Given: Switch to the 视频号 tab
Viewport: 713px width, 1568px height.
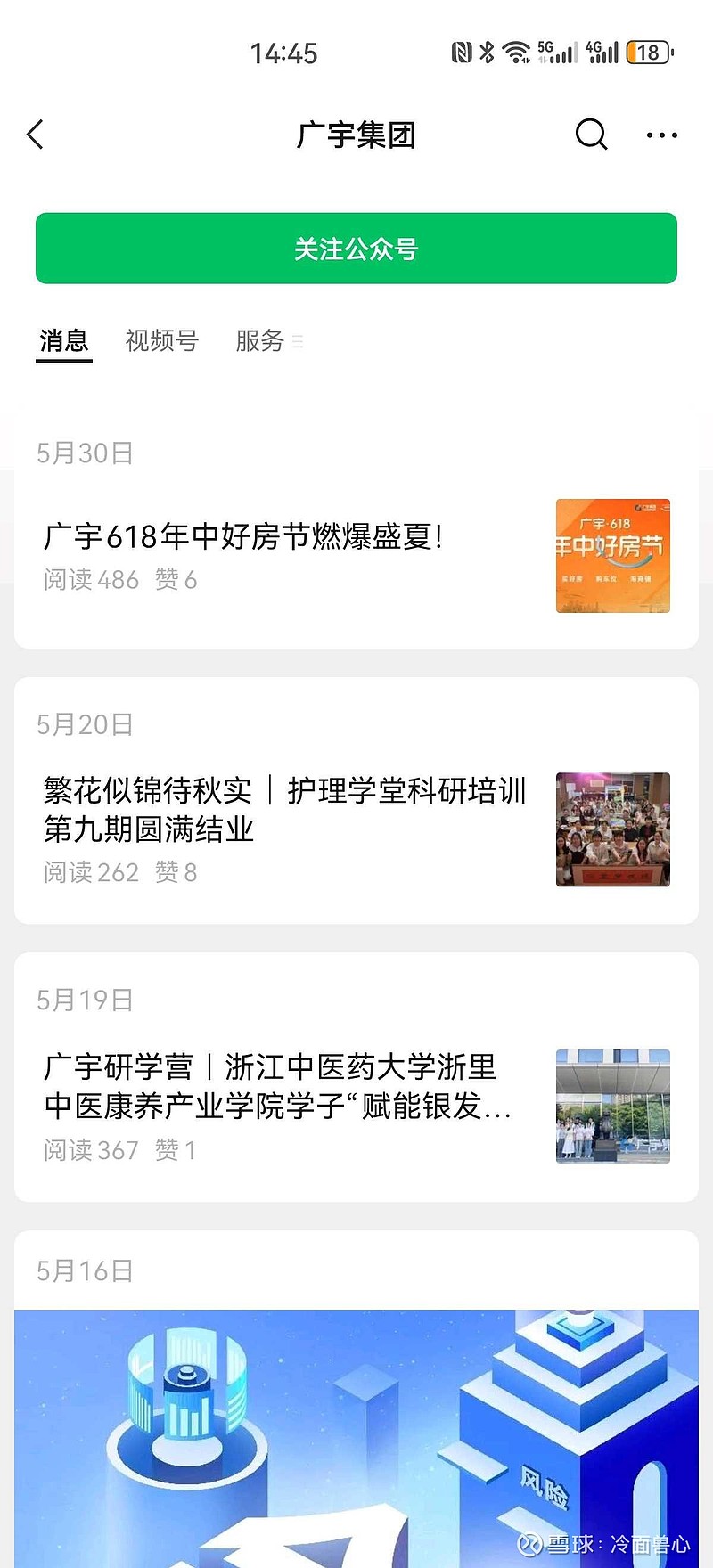Looking at the screenshot, I should click(x=161, y=340).
